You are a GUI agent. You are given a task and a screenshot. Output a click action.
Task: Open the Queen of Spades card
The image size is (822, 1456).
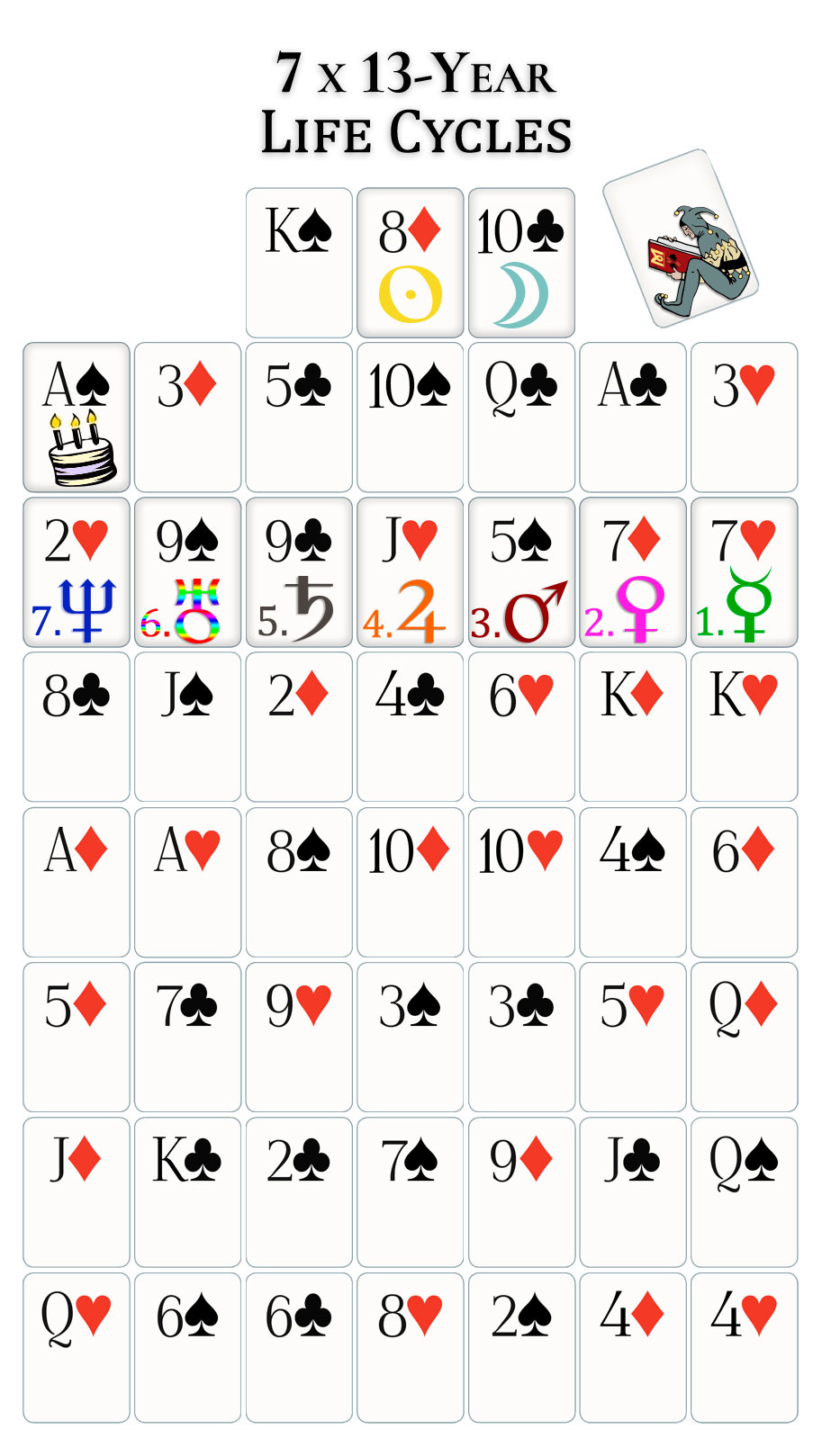pyautogui.click(x=745, y=1192)
